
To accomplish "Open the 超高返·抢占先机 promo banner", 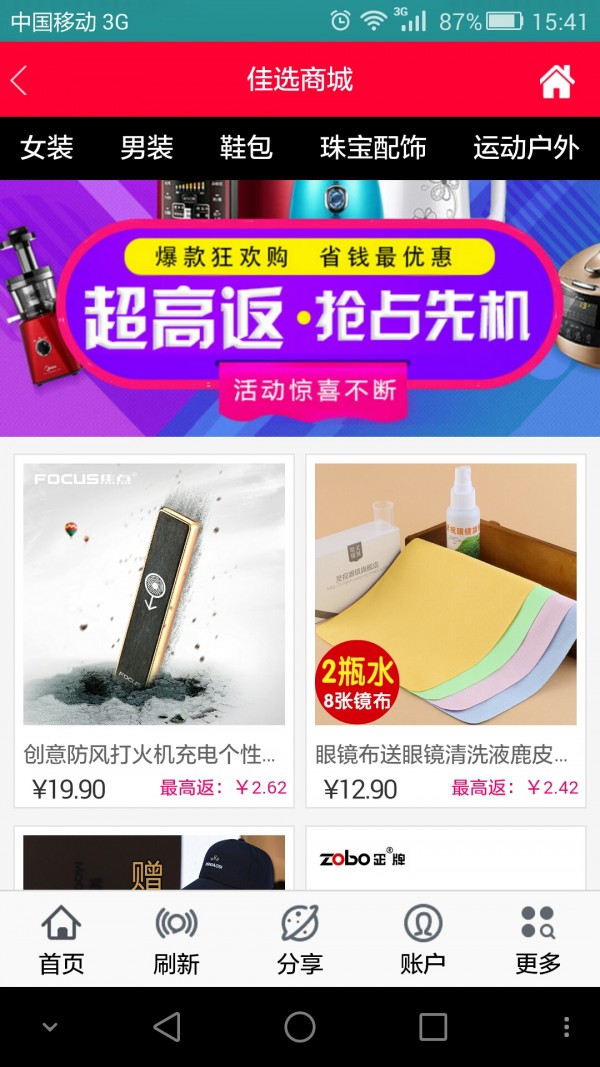I will tap(300, 308).
